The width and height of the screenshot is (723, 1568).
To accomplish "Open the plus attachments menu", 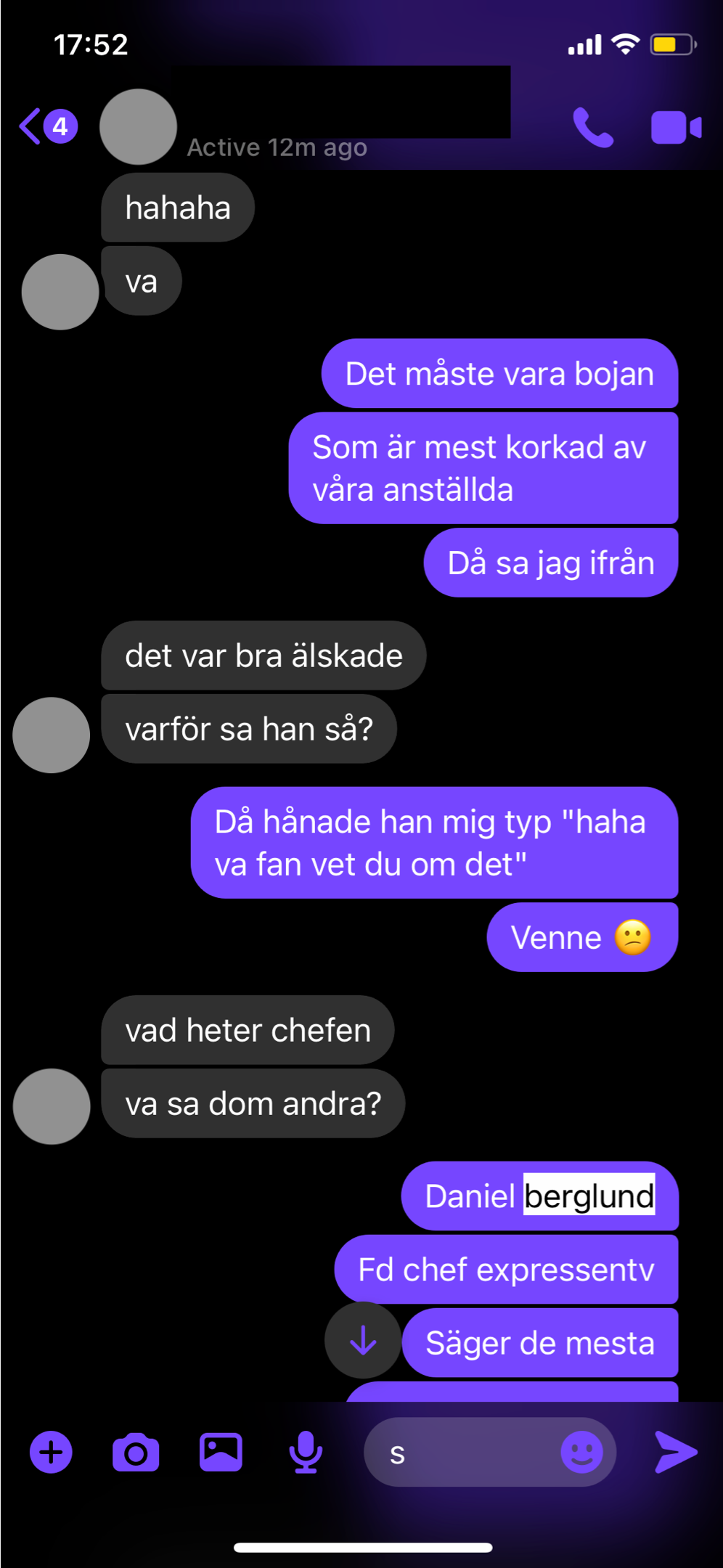I will [51, 1453].
